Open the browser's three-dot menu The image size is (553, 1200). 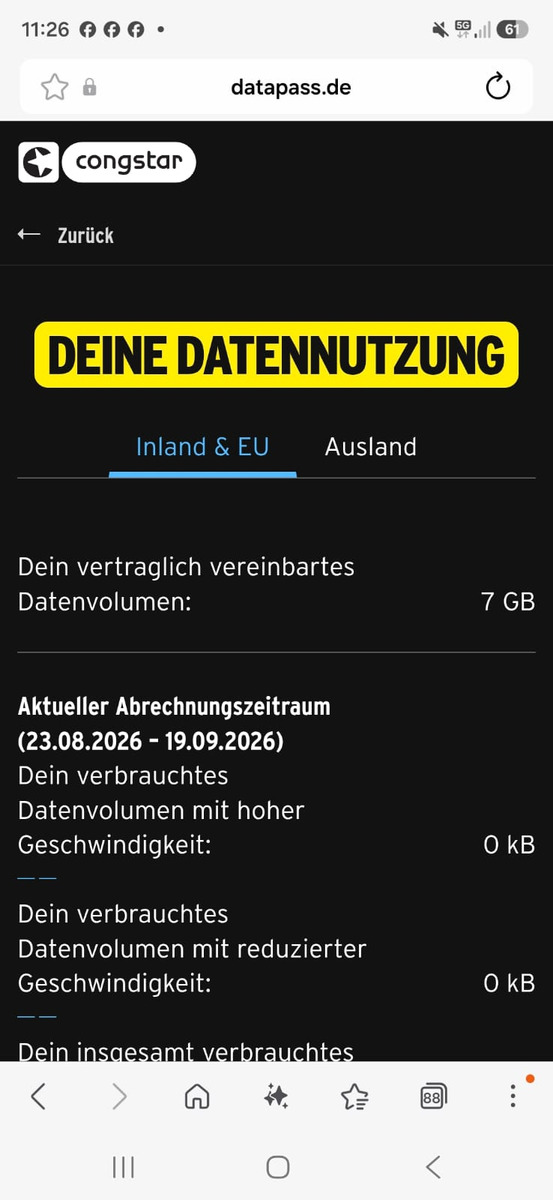(513, 1095)
